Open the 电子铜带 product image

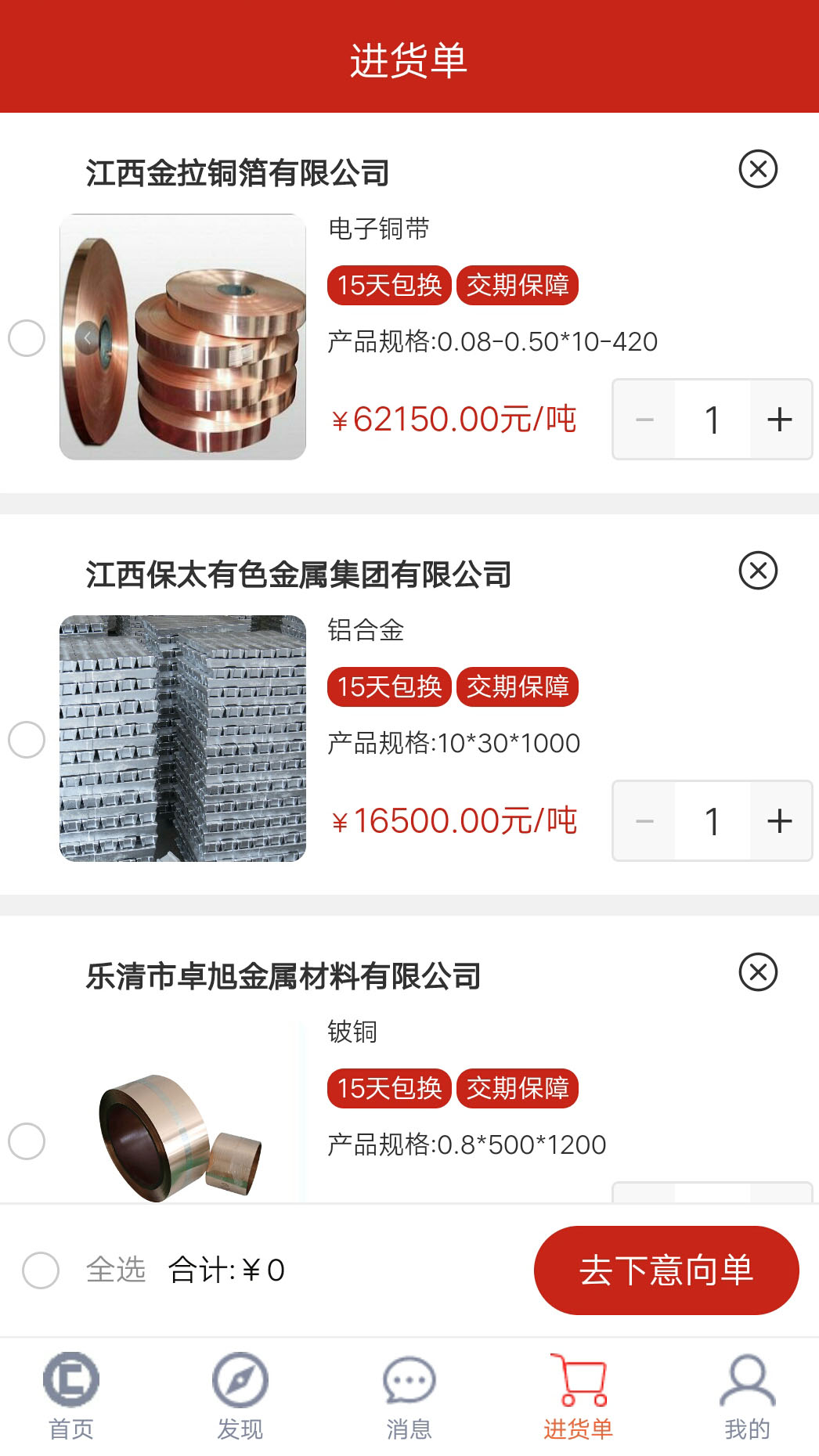click(x=182, y=337)
